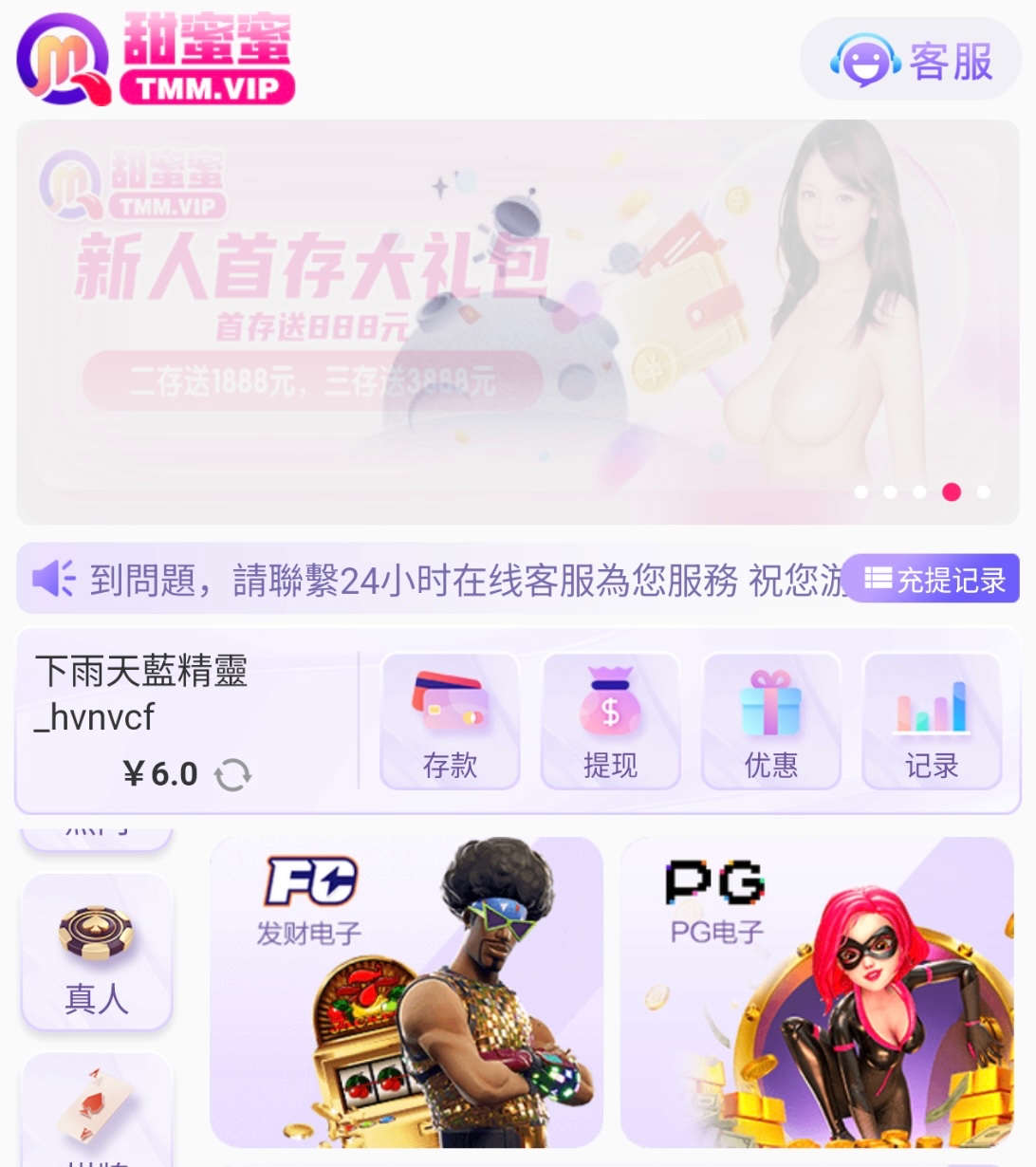Open 记录 history
Viewport: 1036px width, 1167px height.
[x=932, y=721]
